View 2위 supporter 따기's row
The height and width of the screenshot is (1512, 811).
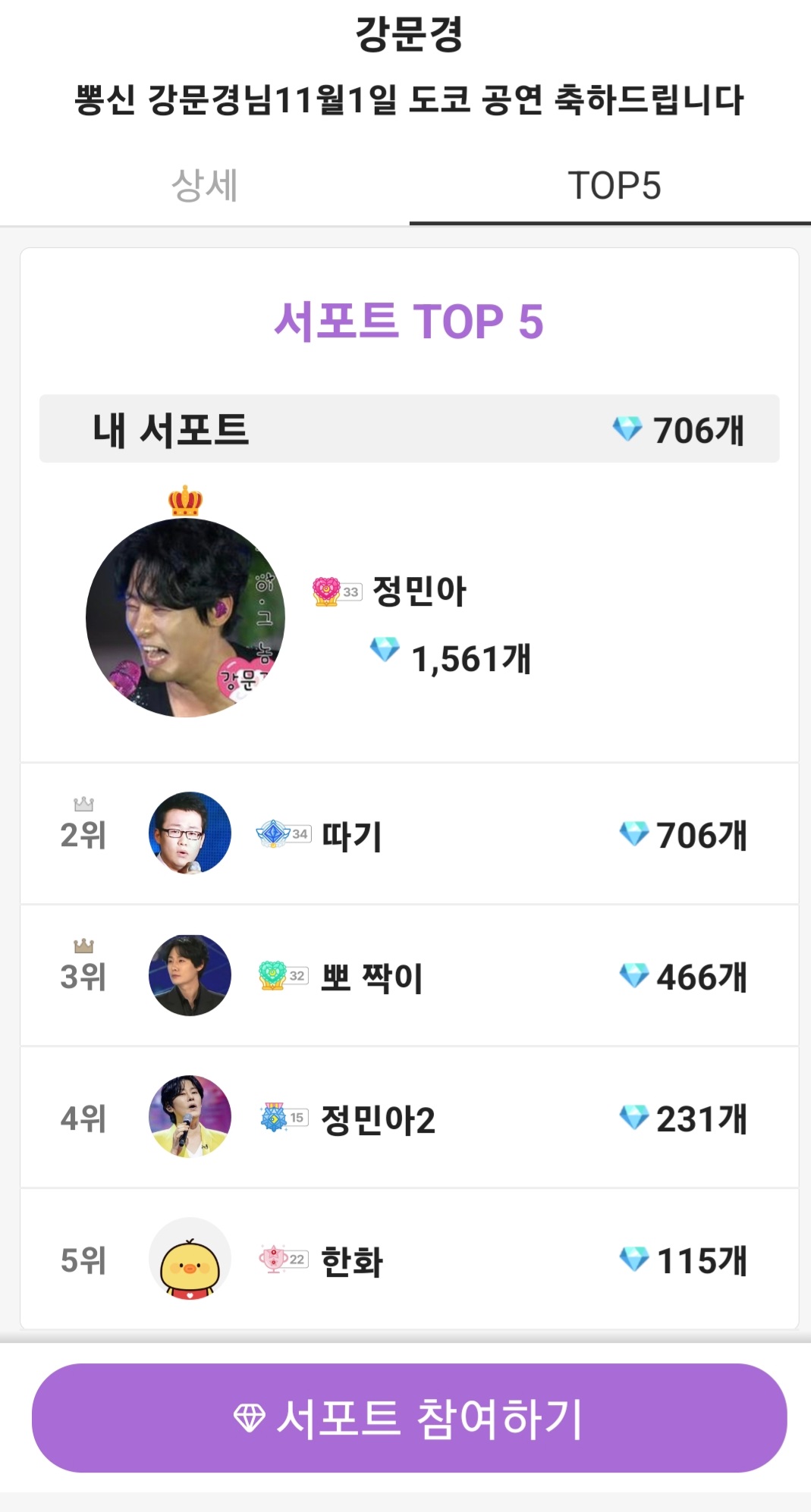[409, 834]
